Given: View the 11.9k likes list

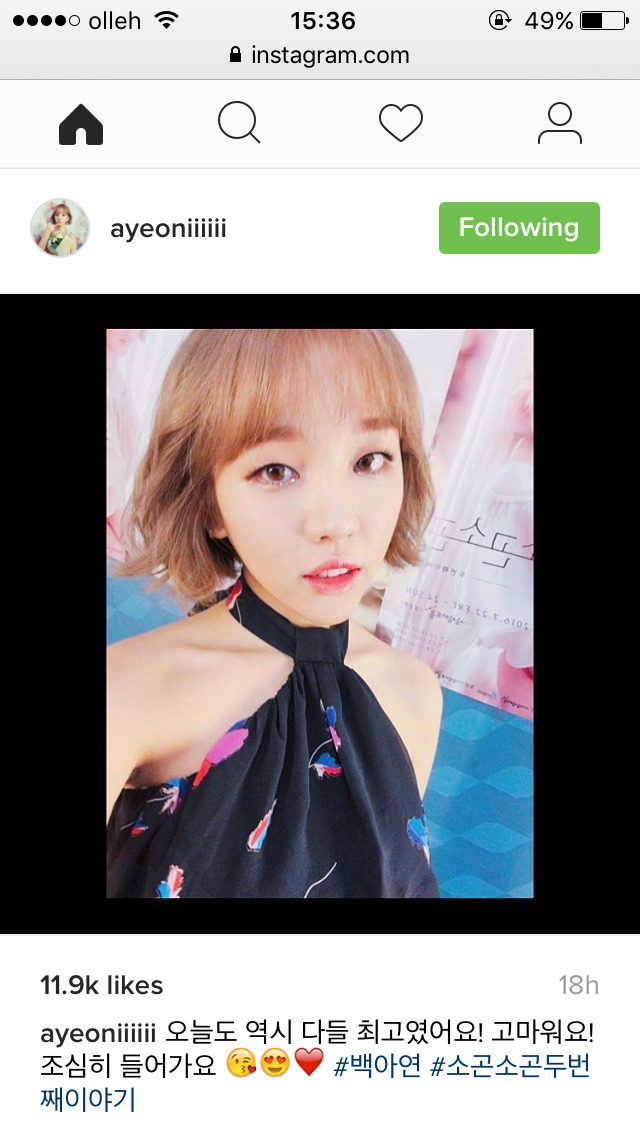Looking at the screenshot, I should coord(101,985).
